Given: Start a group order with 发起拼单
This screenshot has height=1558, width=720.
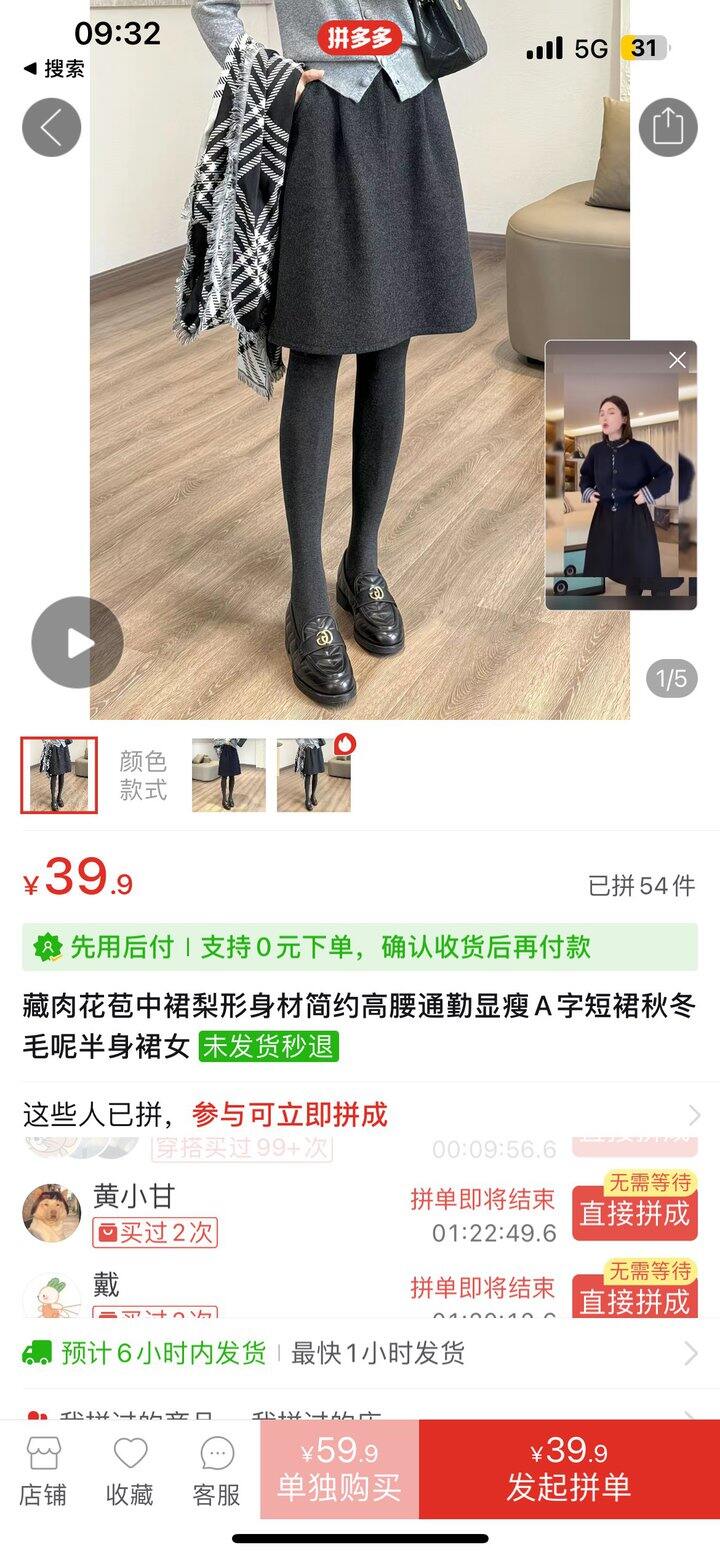Looking at the screenshot, I should pyautogui.click(x=569, y=1472).
